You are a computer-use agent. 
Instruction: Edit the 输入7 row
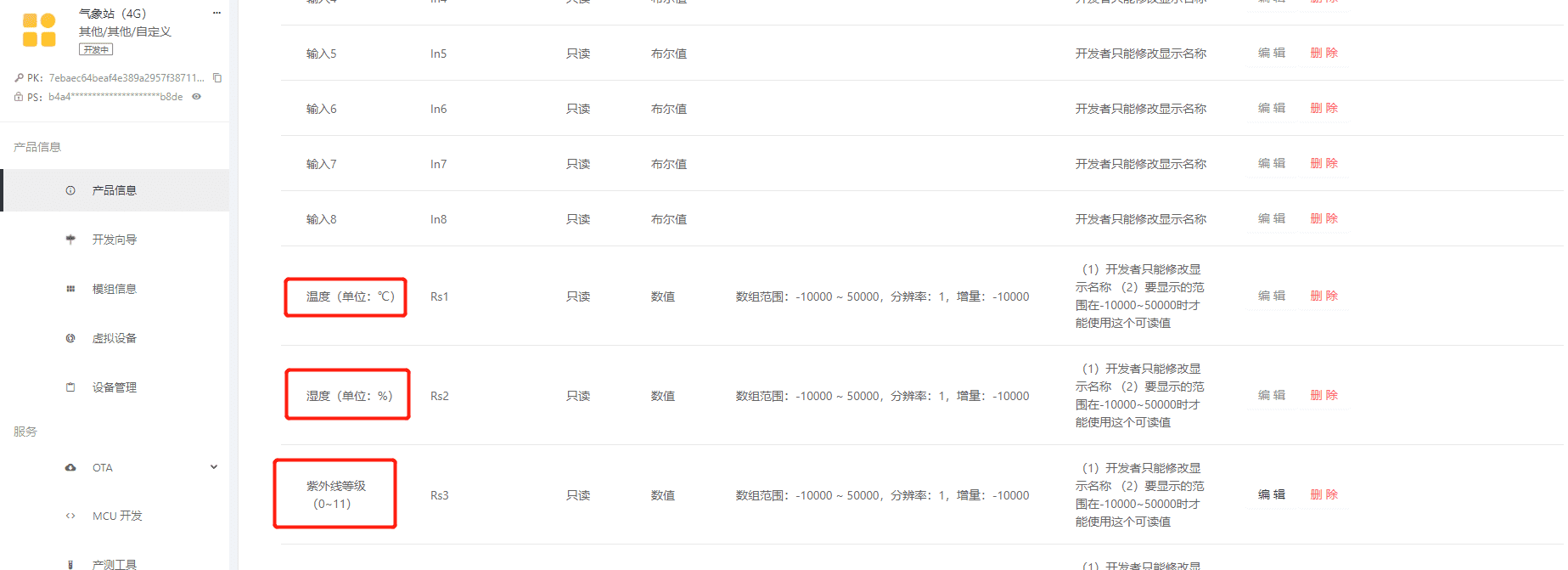click(1271, 163)
